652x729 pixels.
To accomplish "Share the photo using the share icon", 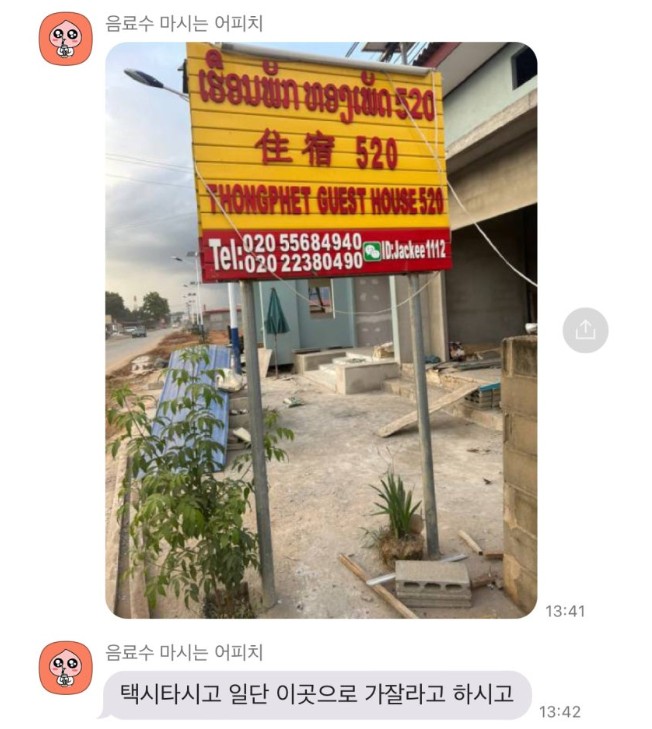I will click(x=585, y=330).
